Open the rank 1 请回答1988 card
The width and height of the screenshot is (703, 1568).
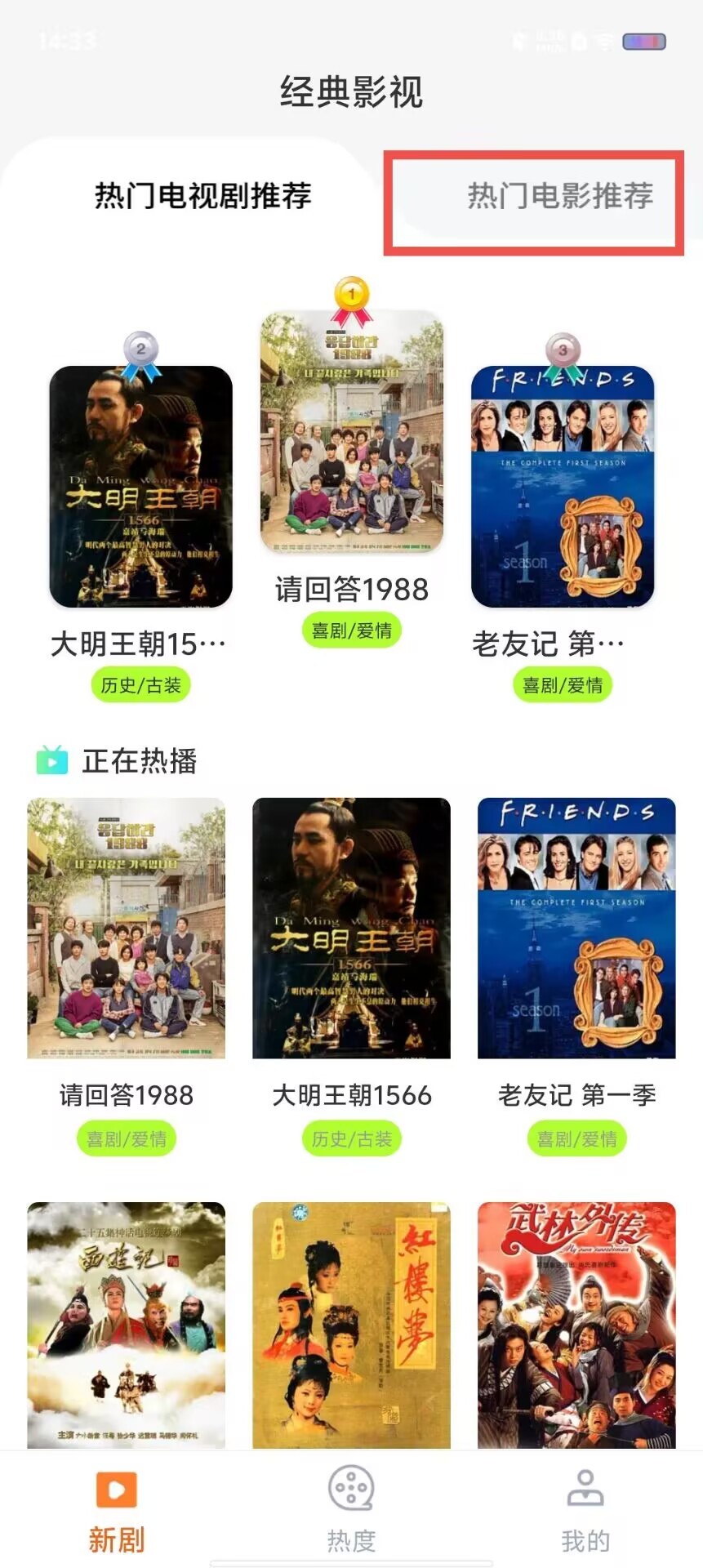[352, 433]
